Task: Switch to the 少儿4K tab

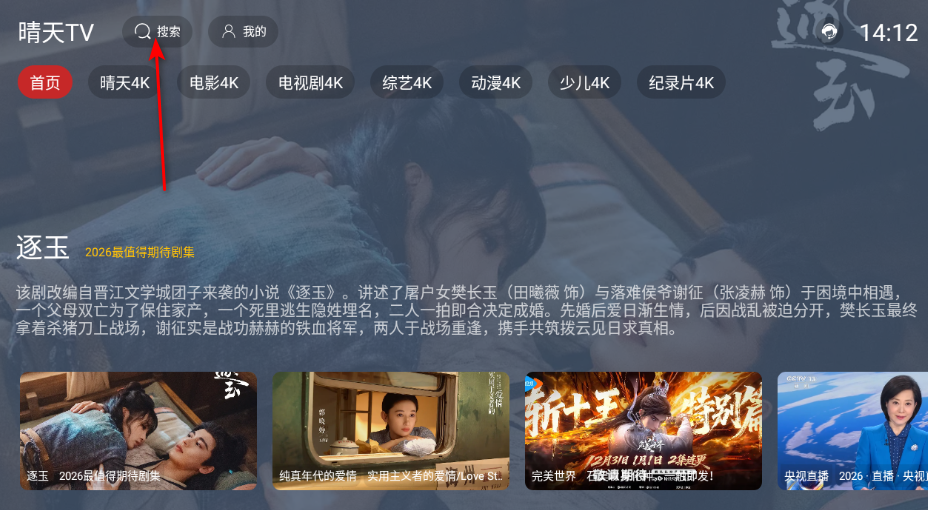Action: [x=584, y=83]
